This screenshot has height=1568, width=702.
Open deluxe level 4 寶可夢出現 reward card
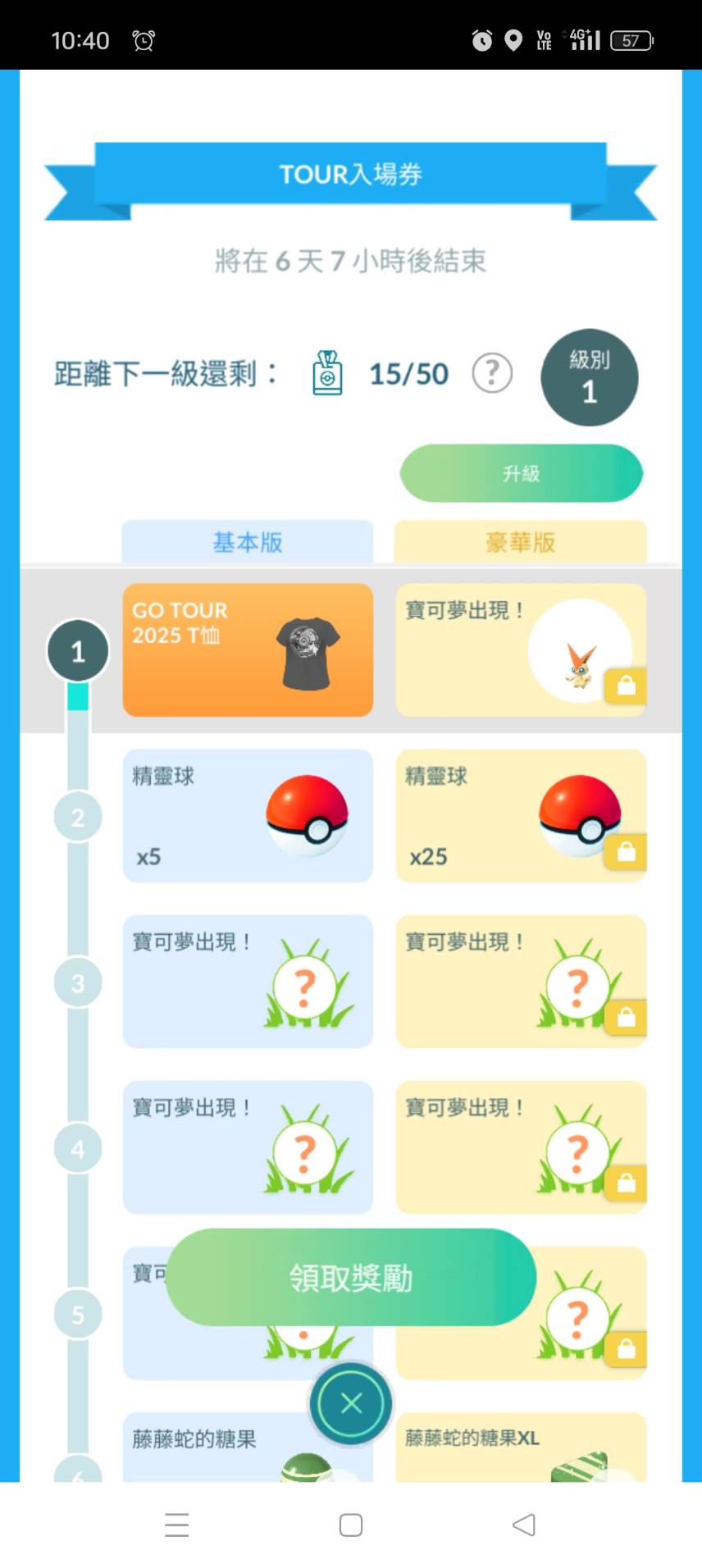tap(520, 1146)
